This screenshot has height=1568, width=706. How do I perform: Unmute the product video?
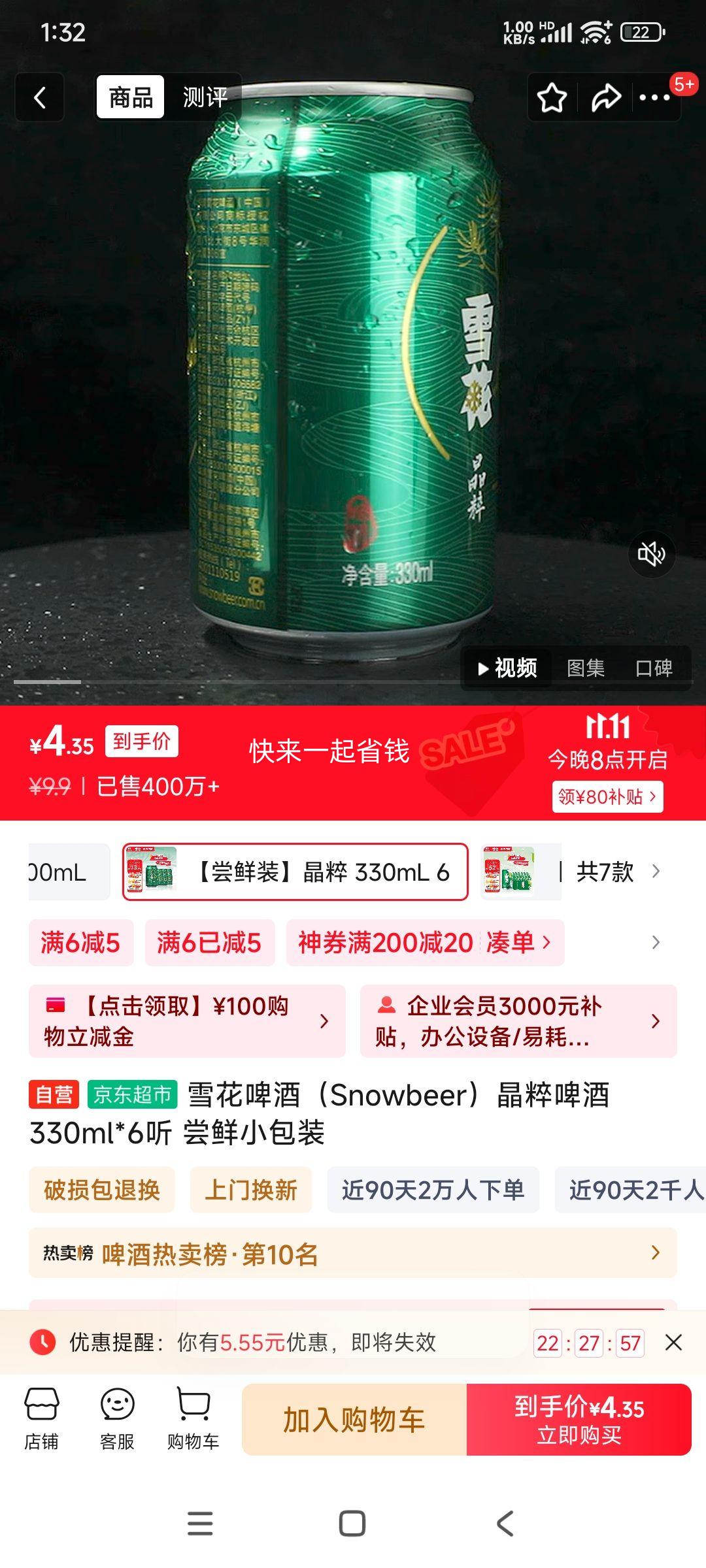coord(651,554)
